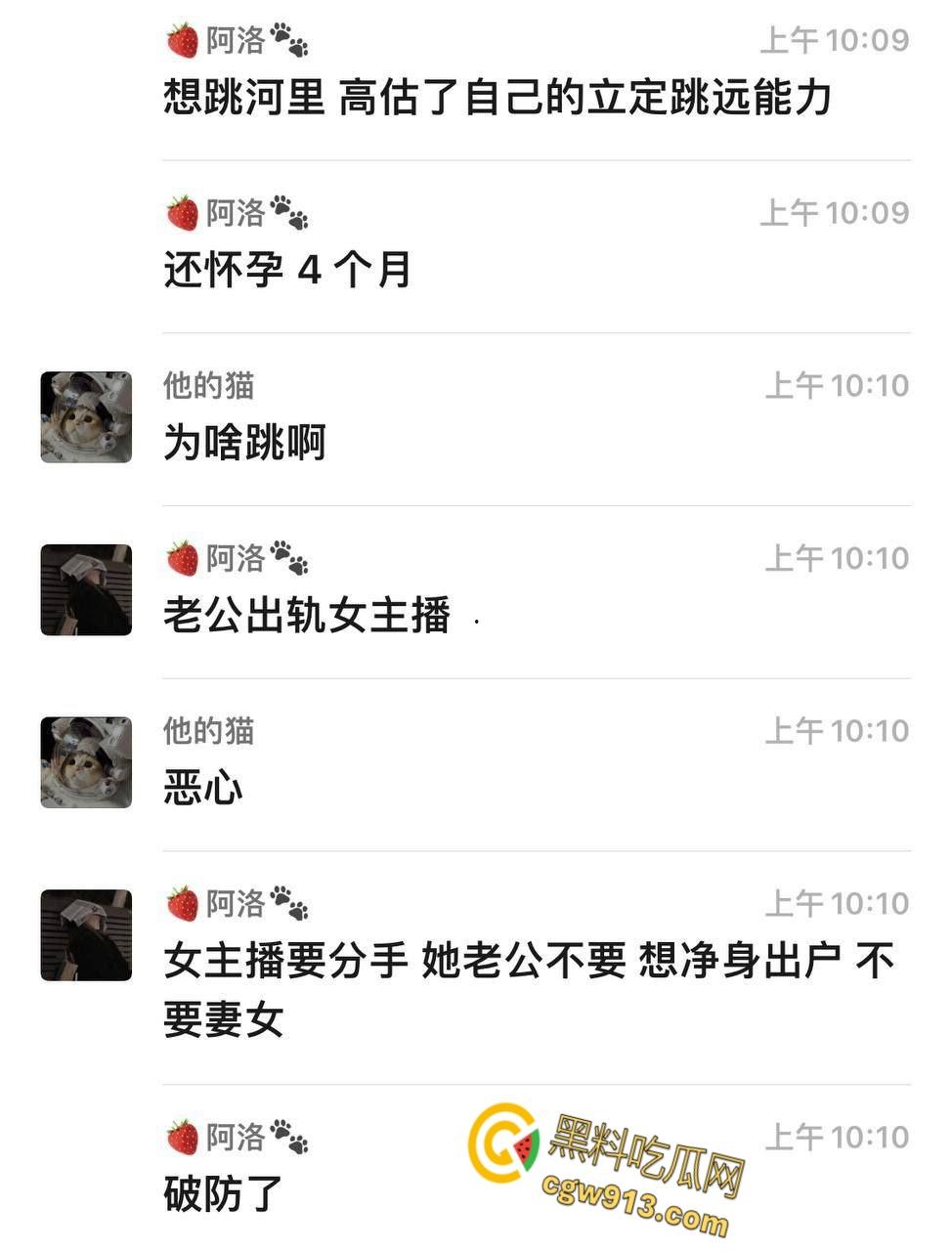Click the message 为啥跳啊
Viewport: 952px width, 1251px height.
243,442
